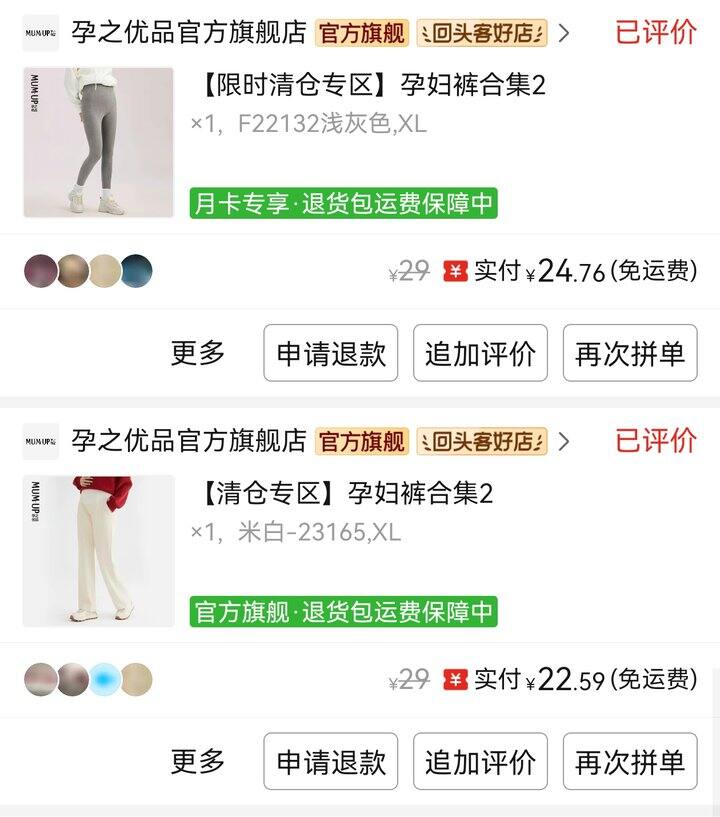Tap 更多 under the cream pants order

point(198,761)
